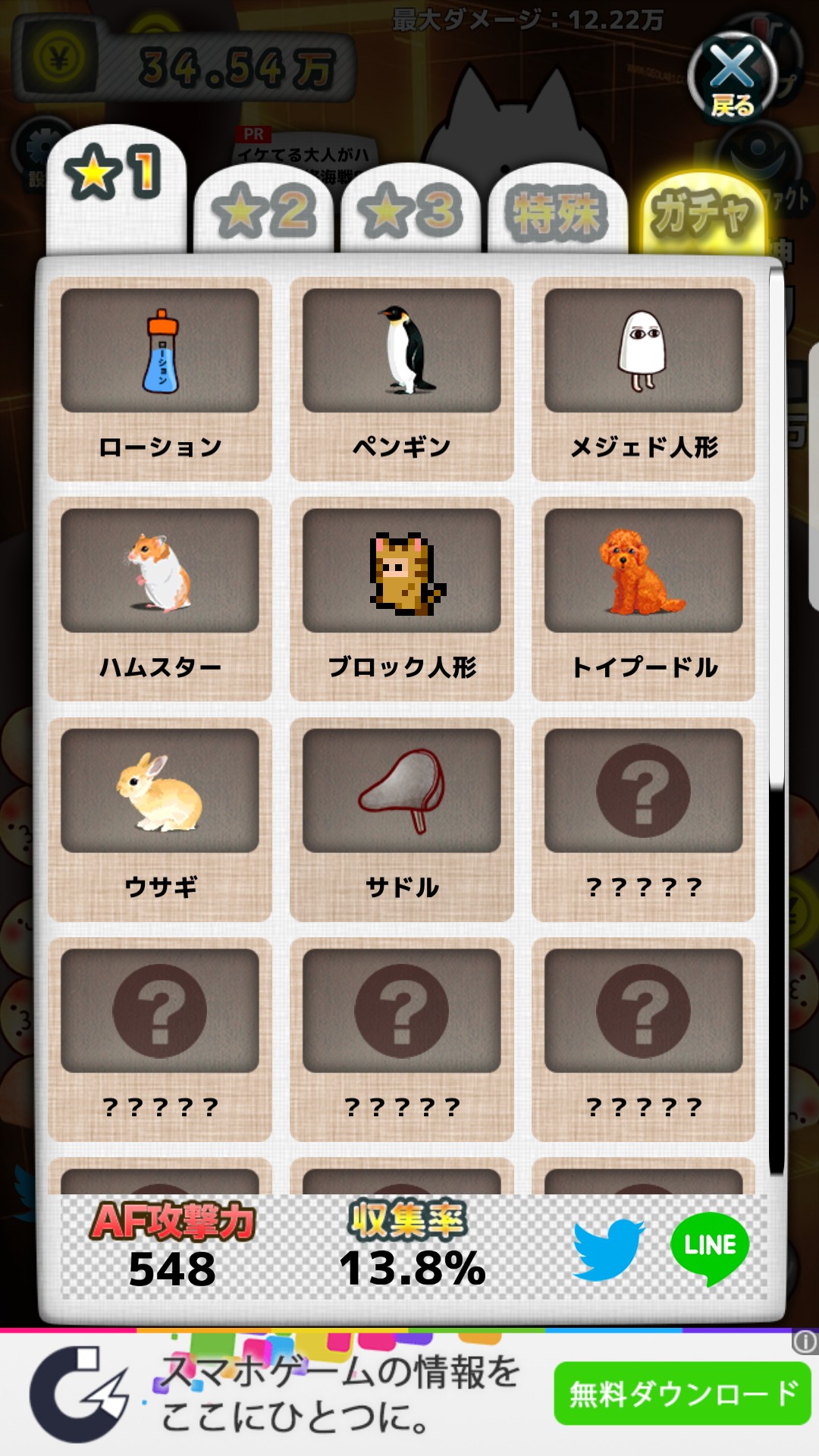This screenshot has height=1456, width=819.
Task: Share the collection via LINE
Action: tap(710, 1247)
